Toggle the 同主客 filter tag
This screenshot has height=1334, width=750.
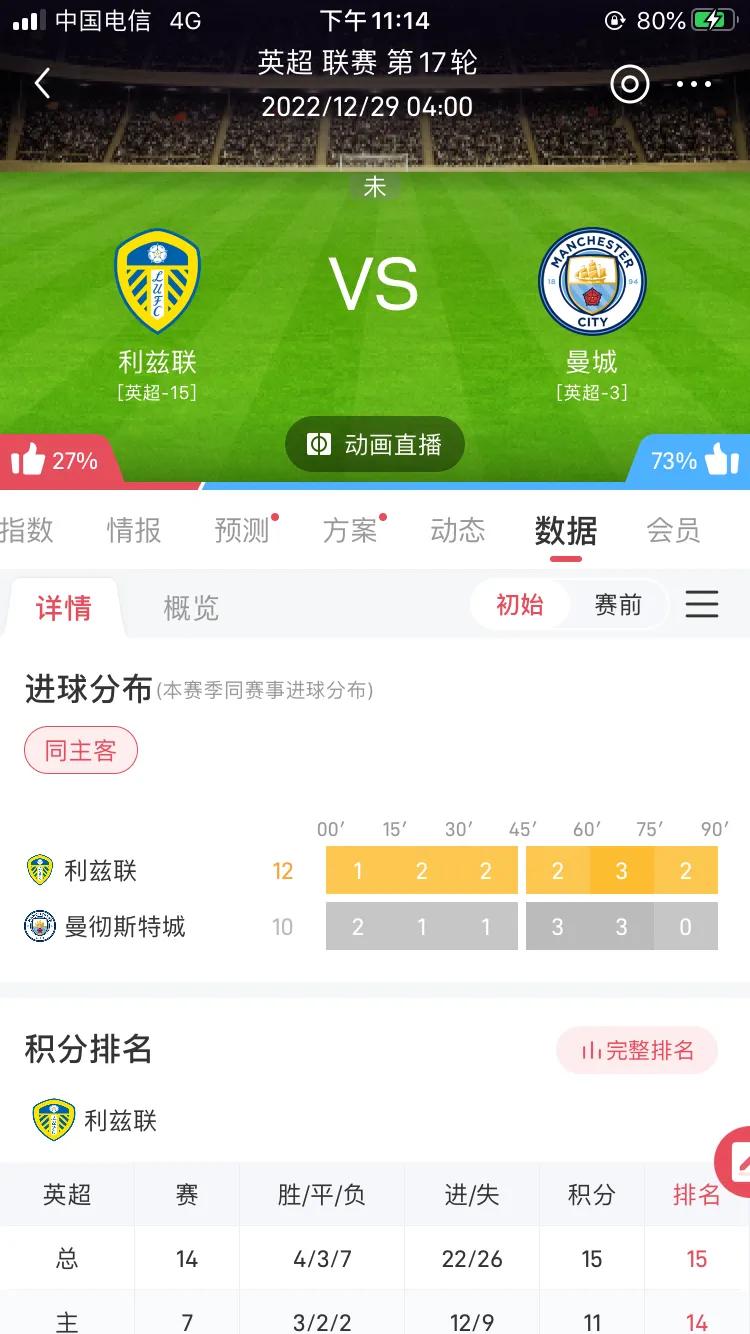(80, 749)
